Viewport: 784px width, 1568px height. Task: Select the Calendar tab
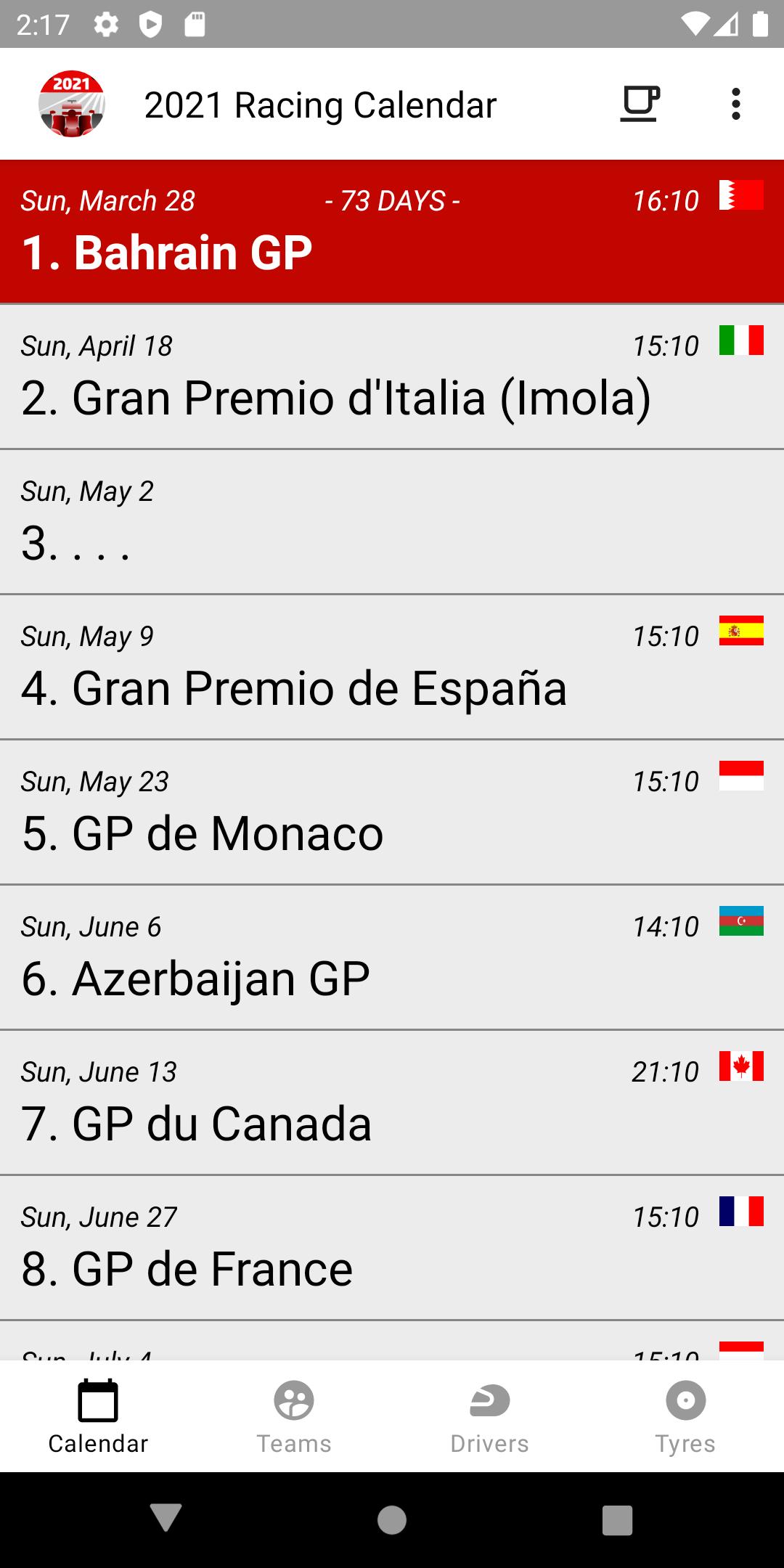point(98,1416)
